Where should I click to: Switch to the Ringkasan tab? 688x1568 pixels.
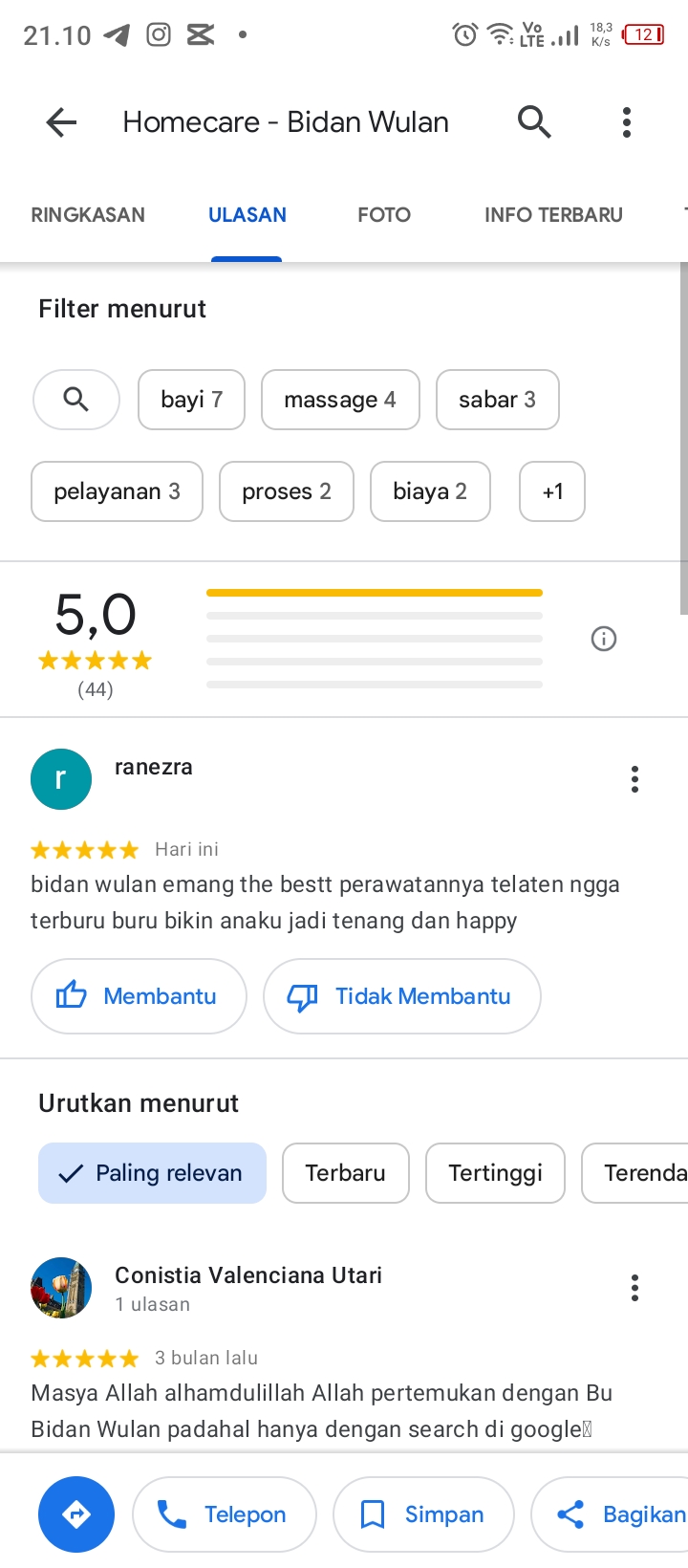tap(88, 215)
